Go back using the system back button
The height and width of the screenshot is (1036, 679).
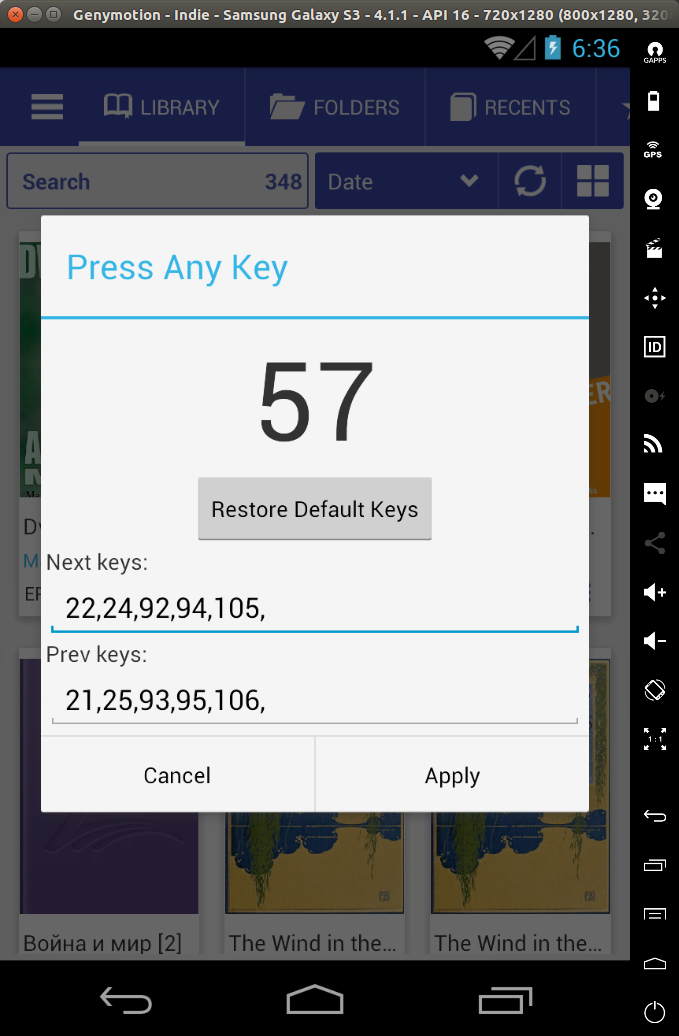[x=126, y=999]
